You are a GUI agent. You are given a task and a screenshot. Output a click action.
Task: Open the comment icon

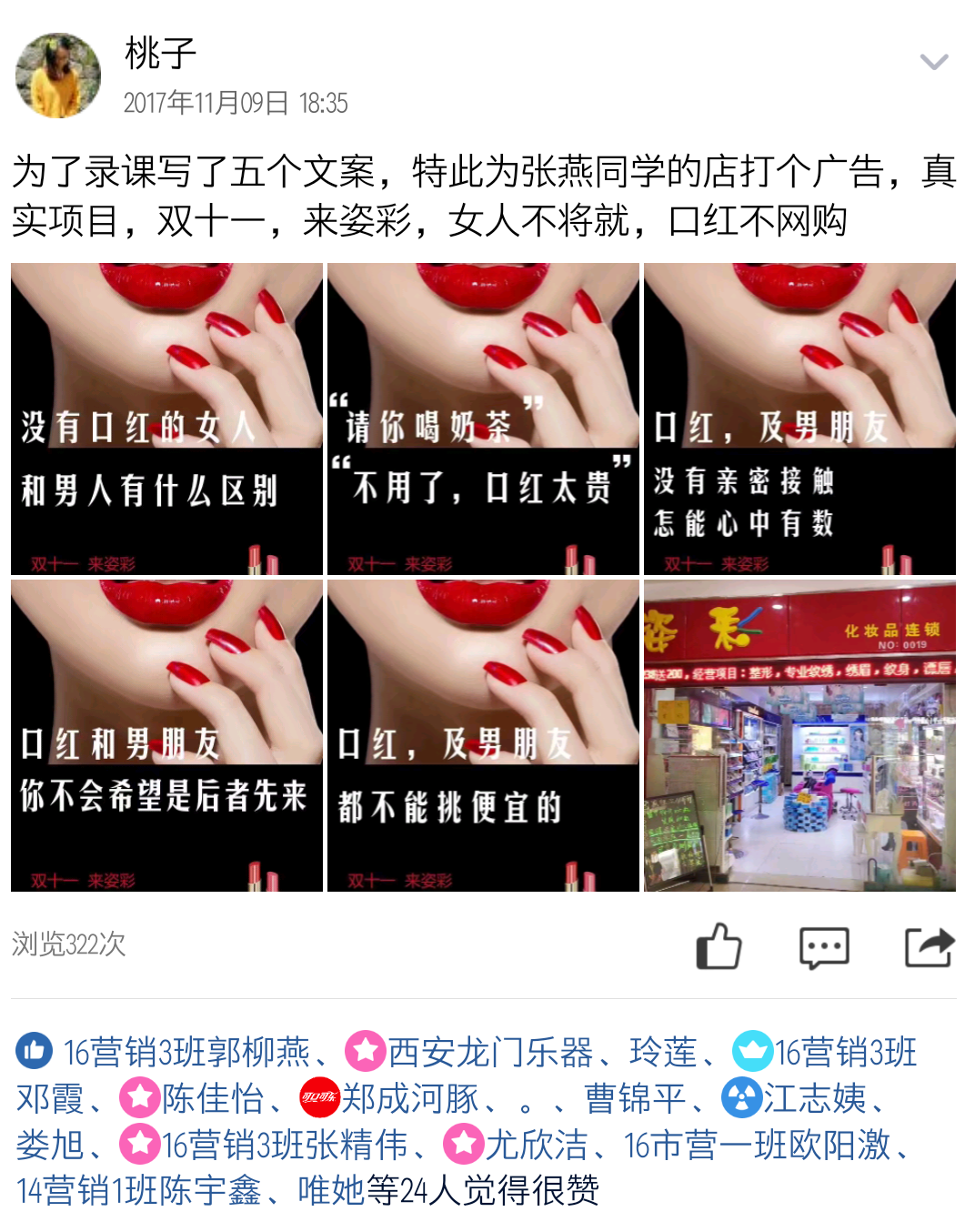(824, 946)
